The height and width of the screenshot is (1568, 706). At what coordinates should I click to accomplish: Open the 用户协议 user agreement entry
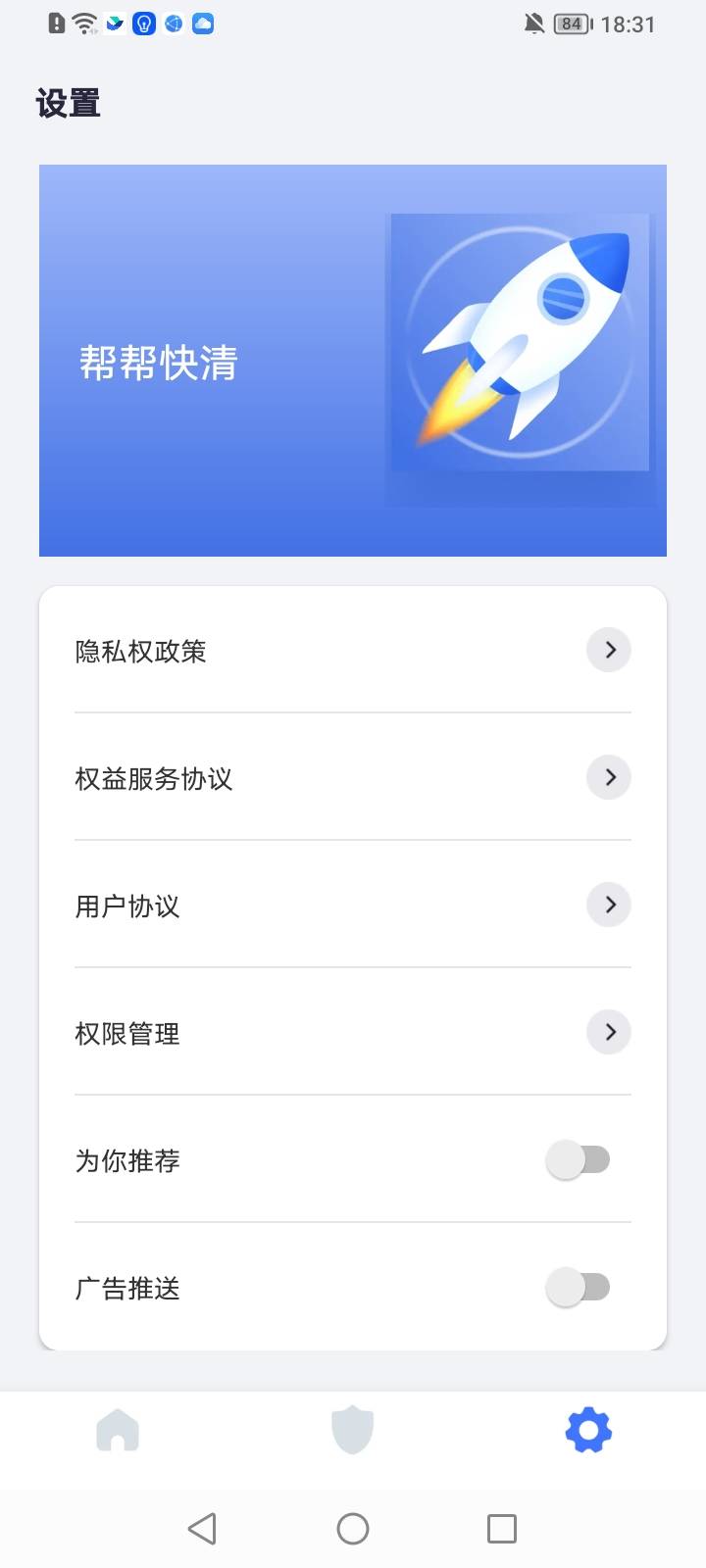pyautogui.click(x=353, y=906)
